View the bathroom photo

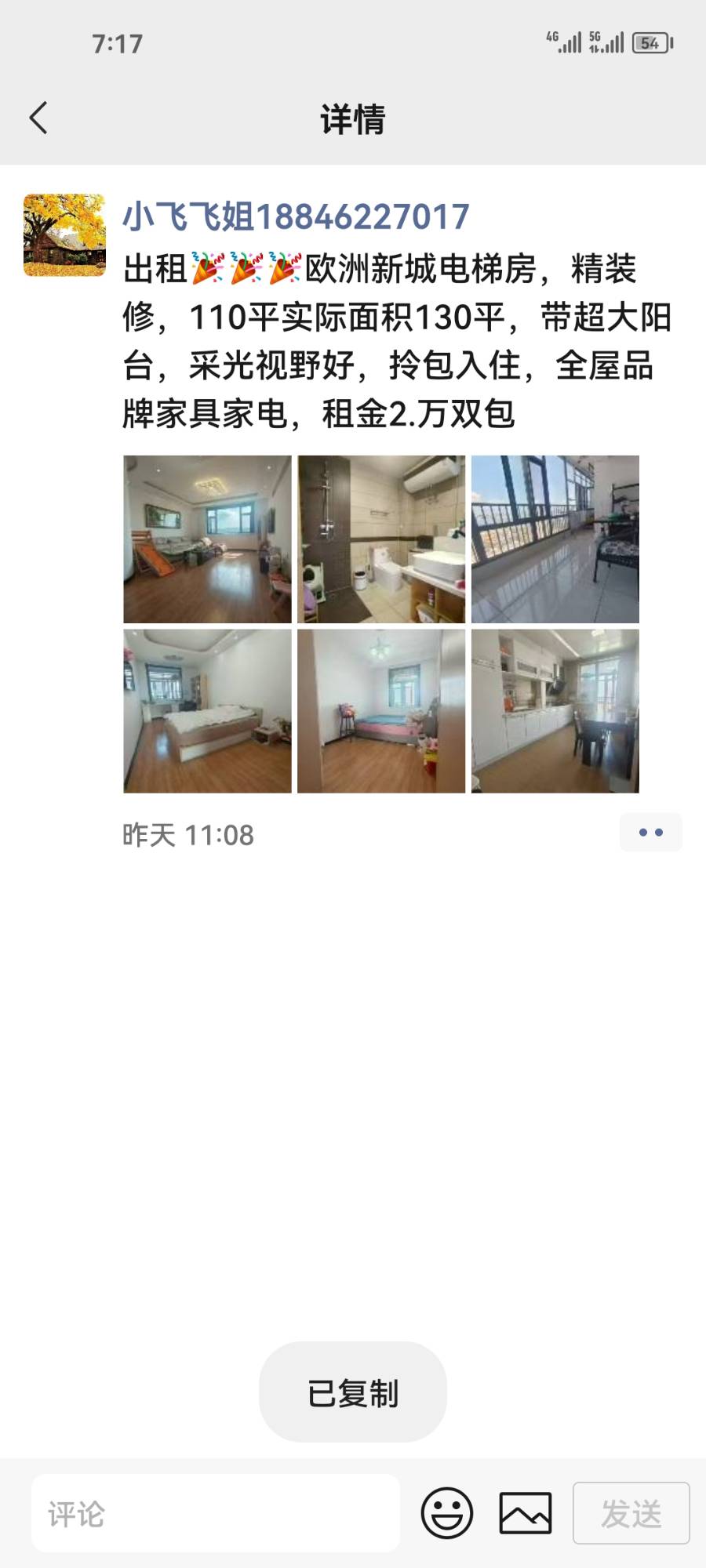click(381, 539)
